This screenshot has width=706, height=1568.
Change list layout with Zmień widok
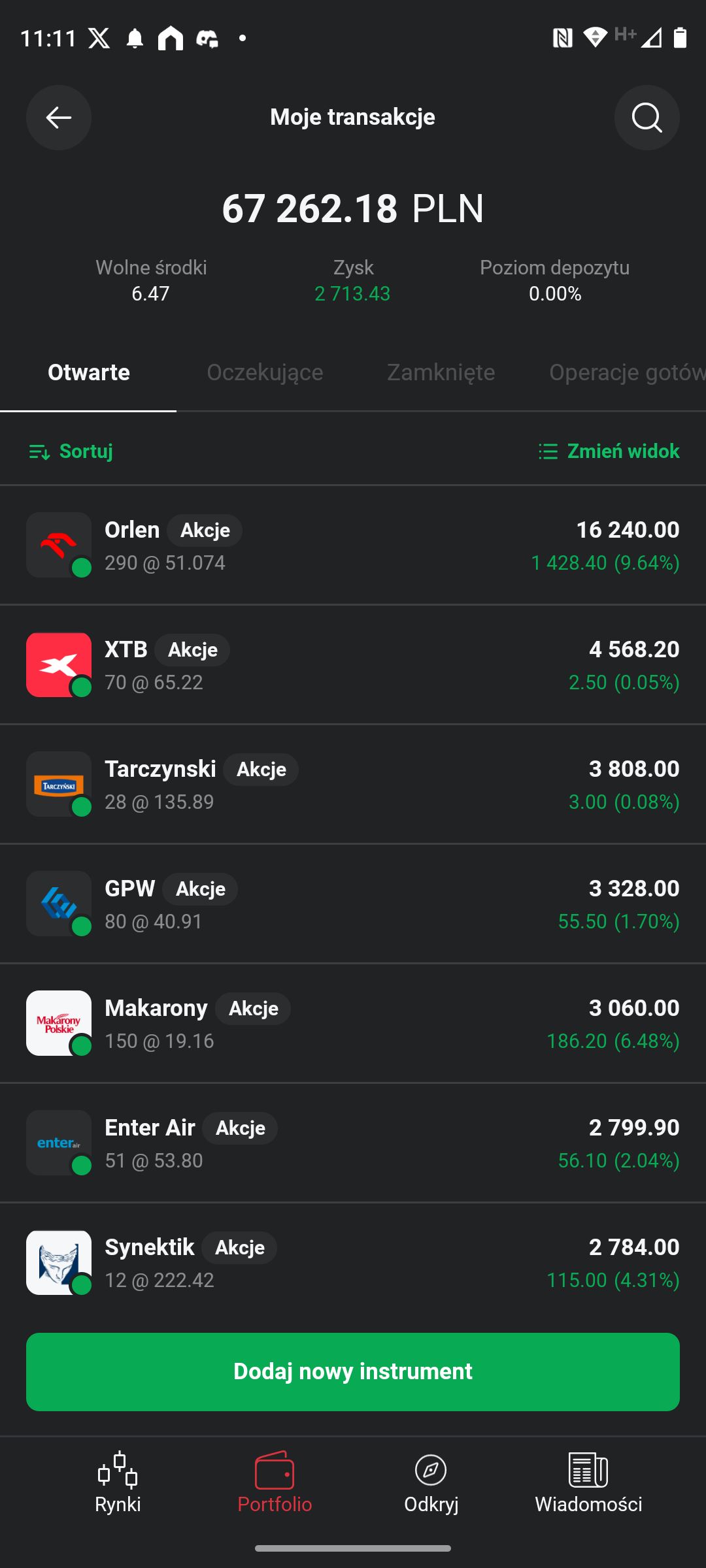tap(609, 451)
